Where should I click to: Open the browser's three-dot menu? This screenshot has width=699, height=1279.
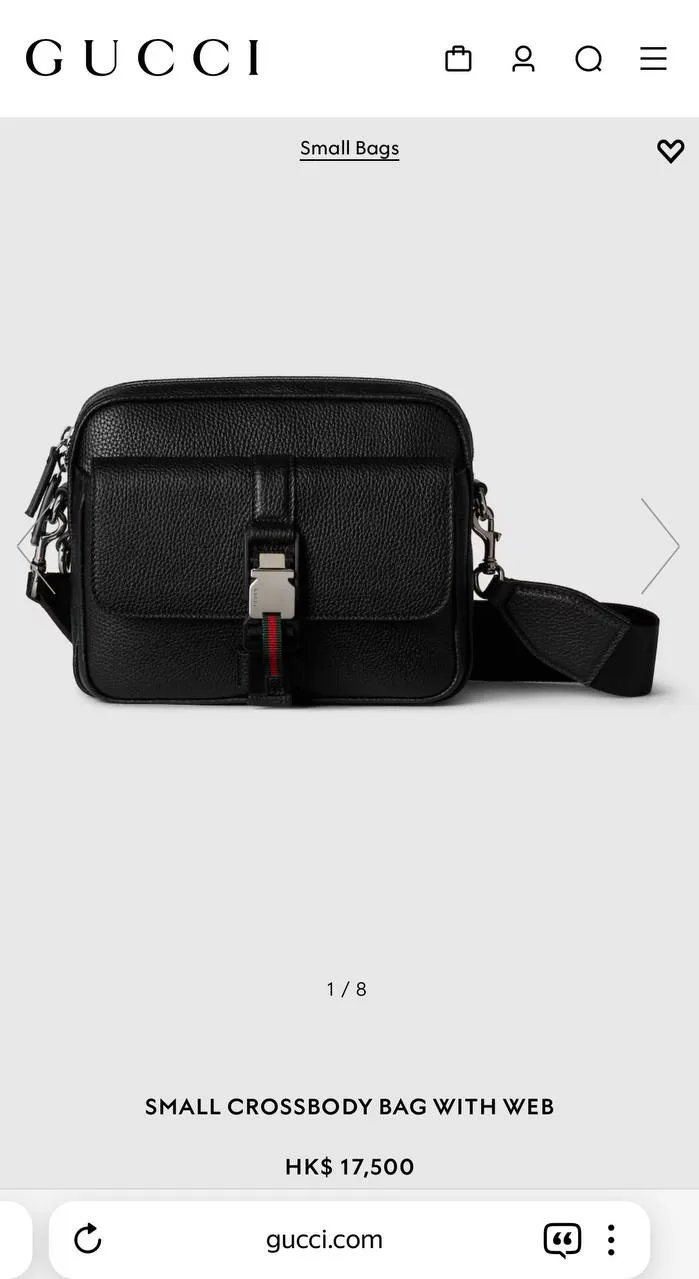pyautogui.click(x=611, y=1240)
